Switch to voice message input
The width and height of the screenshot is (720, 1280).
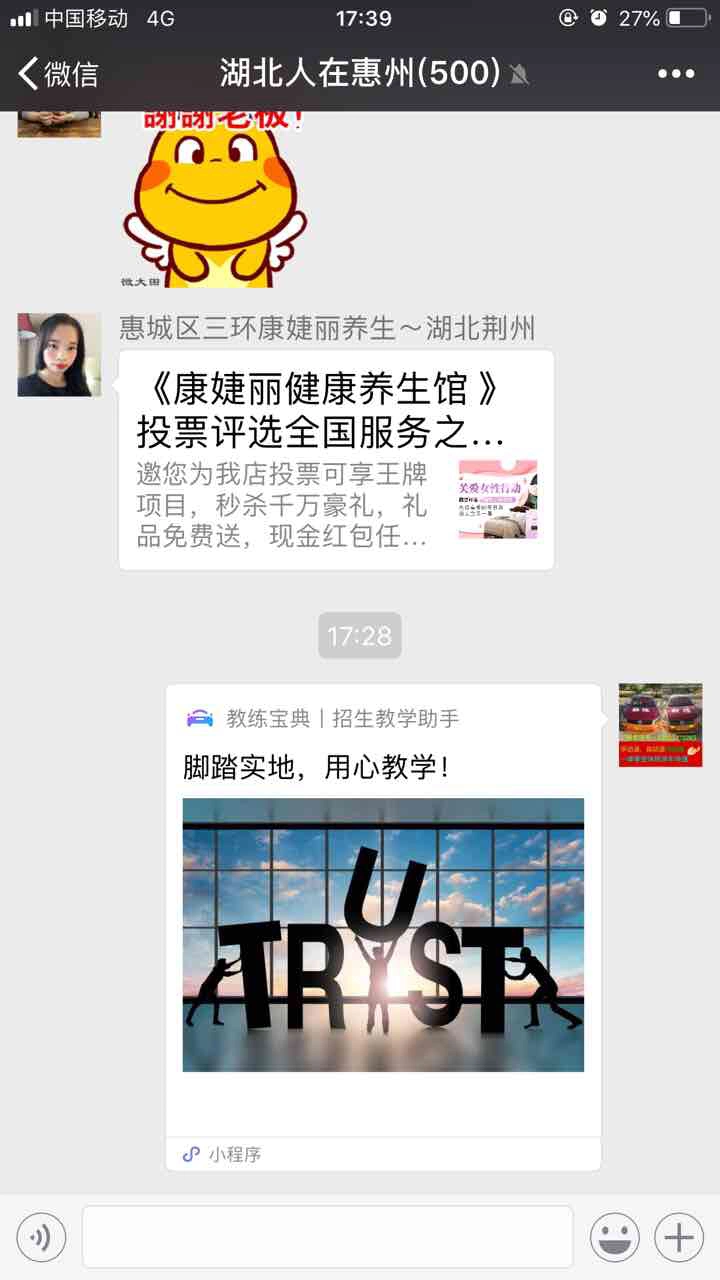click(41, 1238)
